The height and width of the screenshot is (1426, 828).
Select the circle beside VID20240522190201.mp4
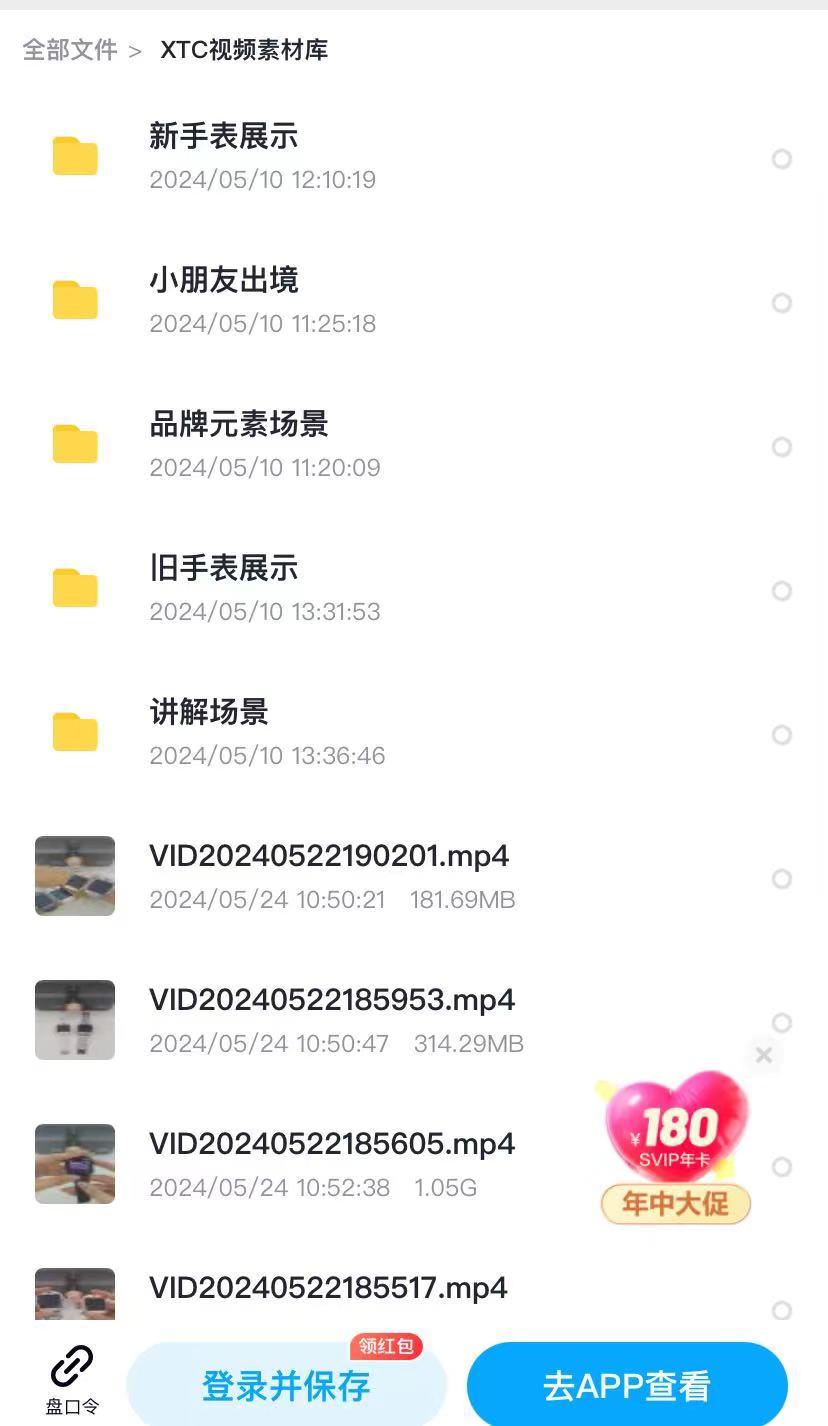(782, 879)
